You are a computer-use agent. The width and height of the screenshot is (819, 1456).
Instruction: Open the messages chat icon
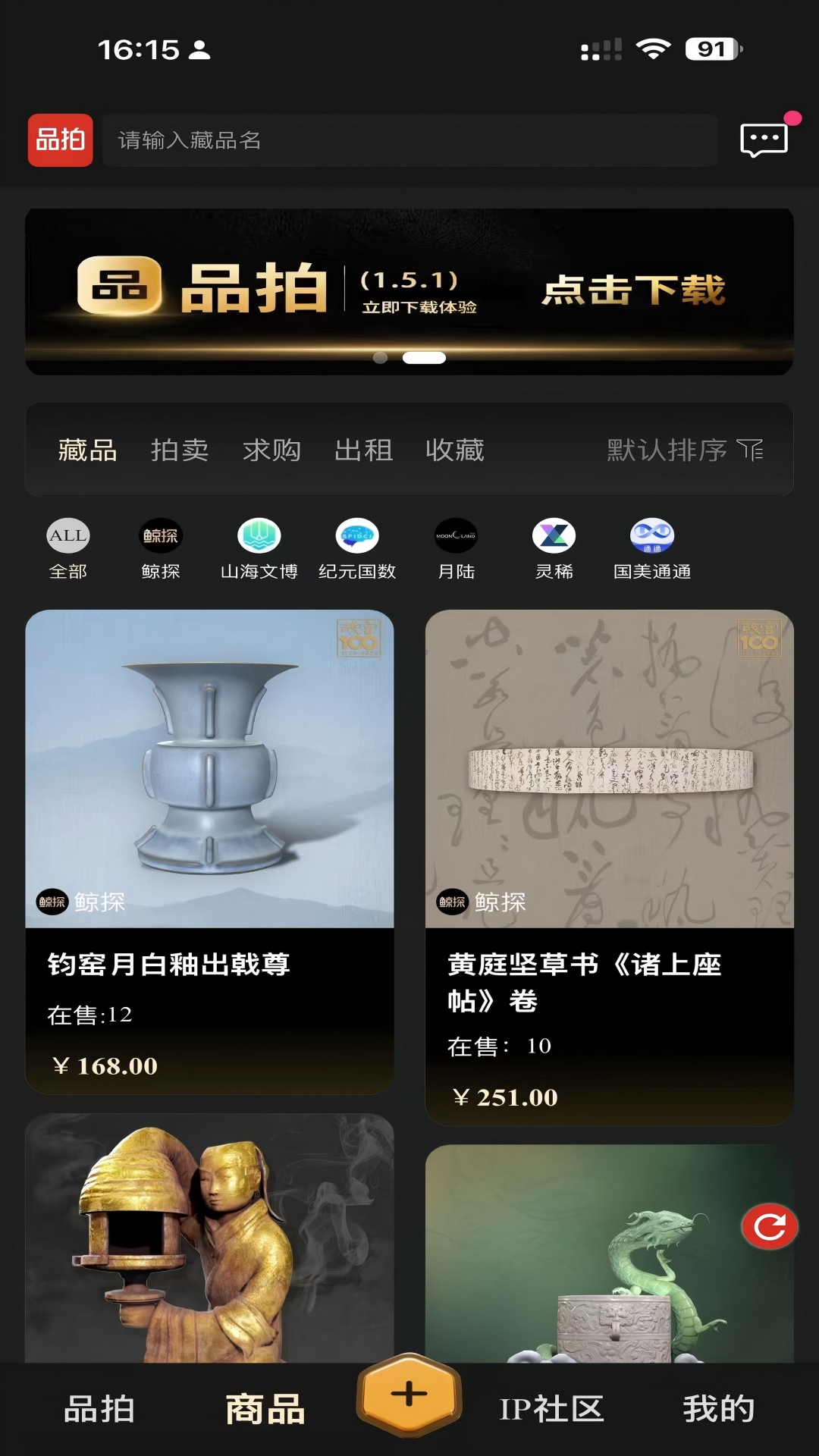point(763,140)
